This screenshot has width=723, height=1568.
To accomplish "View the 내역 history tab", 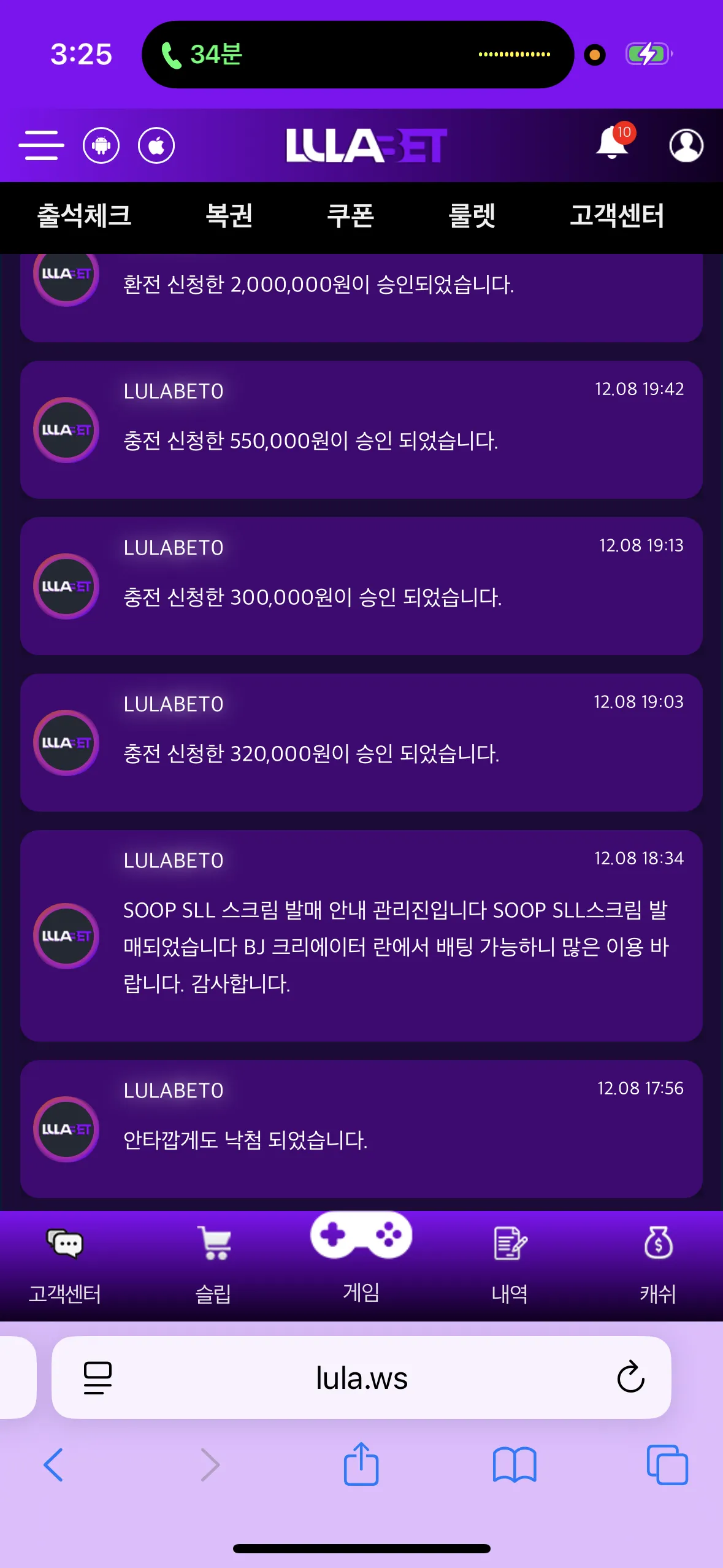I will coord(510,1266).
